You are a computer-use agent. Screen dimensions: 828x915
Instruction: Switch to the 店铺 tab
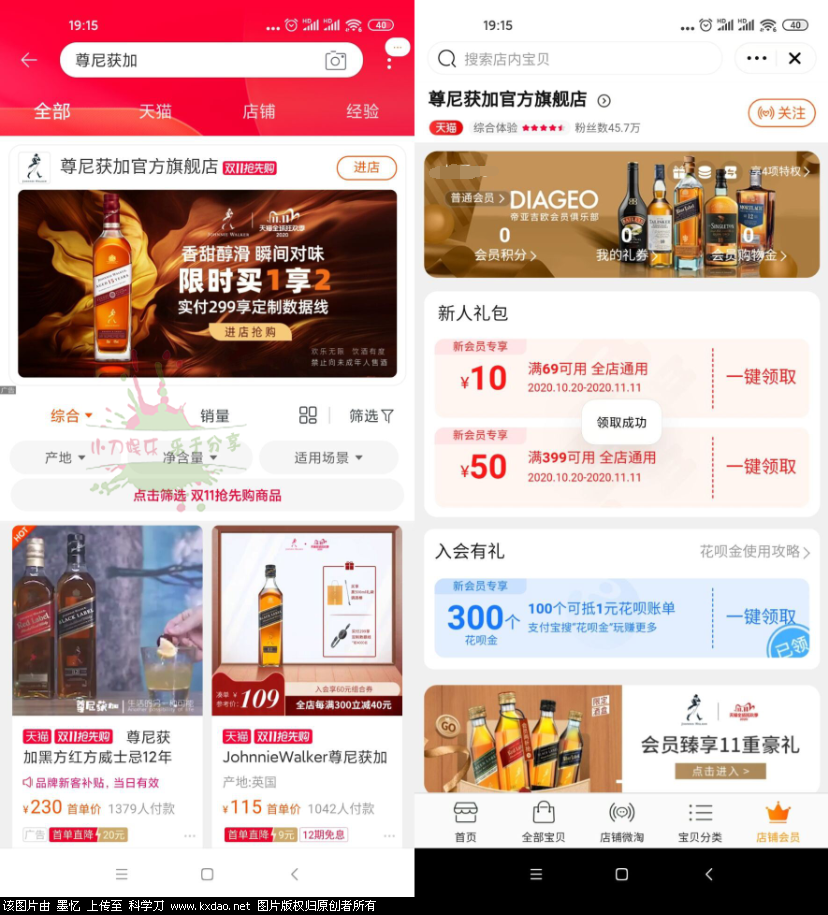[x=258, y=111]
